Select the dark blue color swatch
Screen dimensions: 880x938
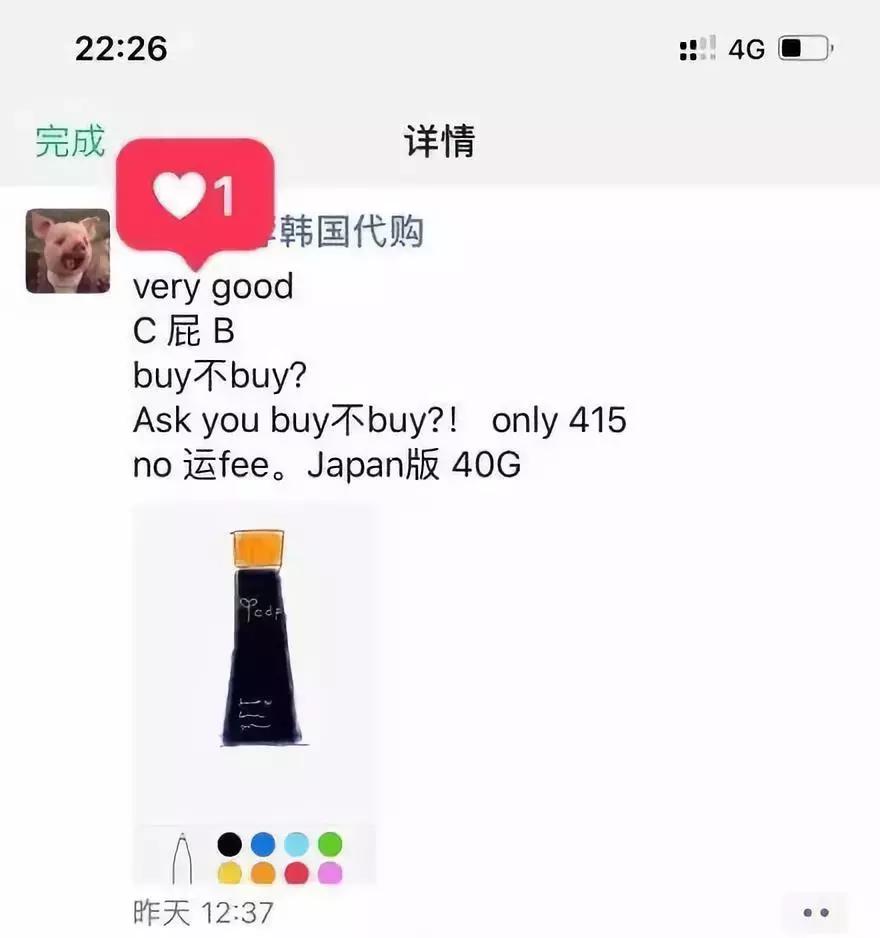coord(263,843)
